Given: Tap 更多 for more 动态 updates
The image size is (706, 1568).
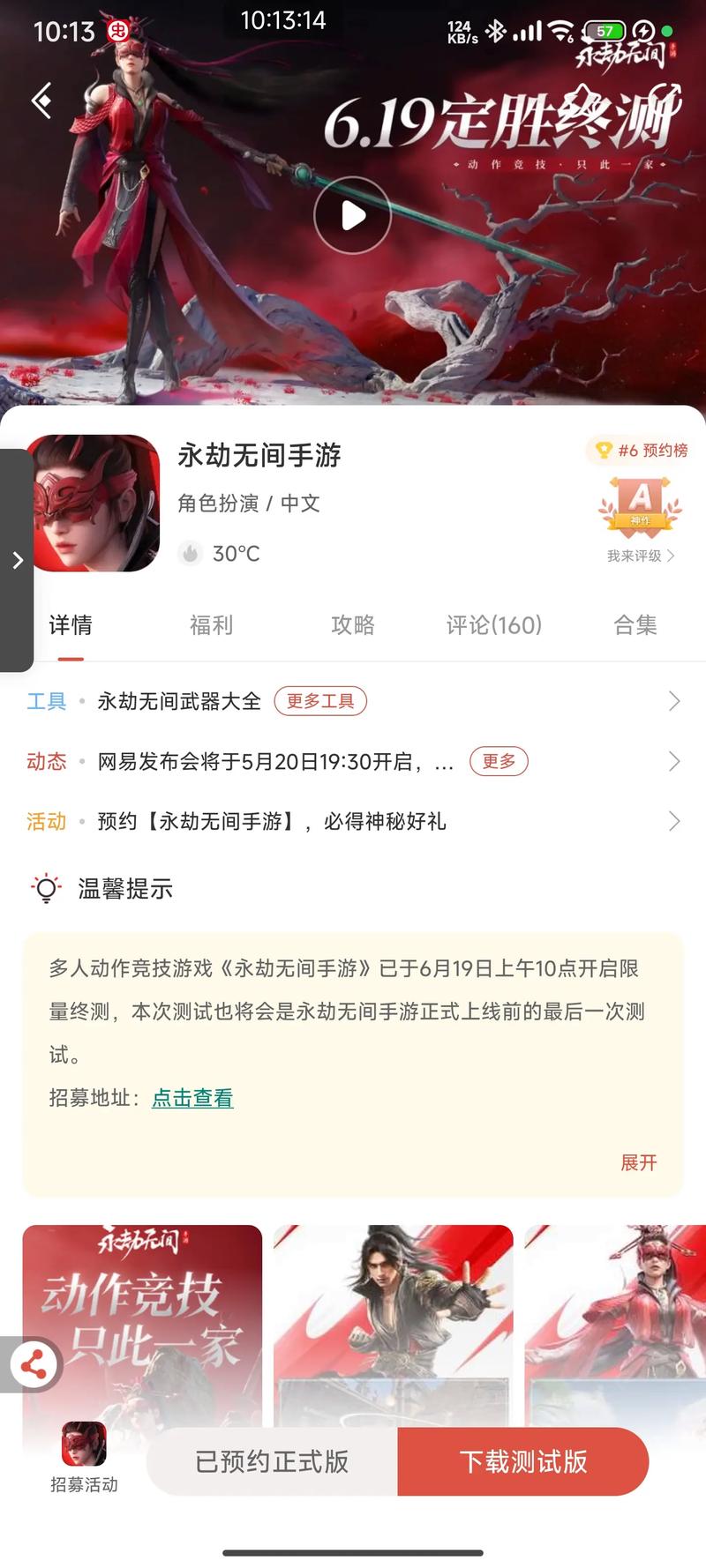Looking at the screenshot, I should 499,761.
